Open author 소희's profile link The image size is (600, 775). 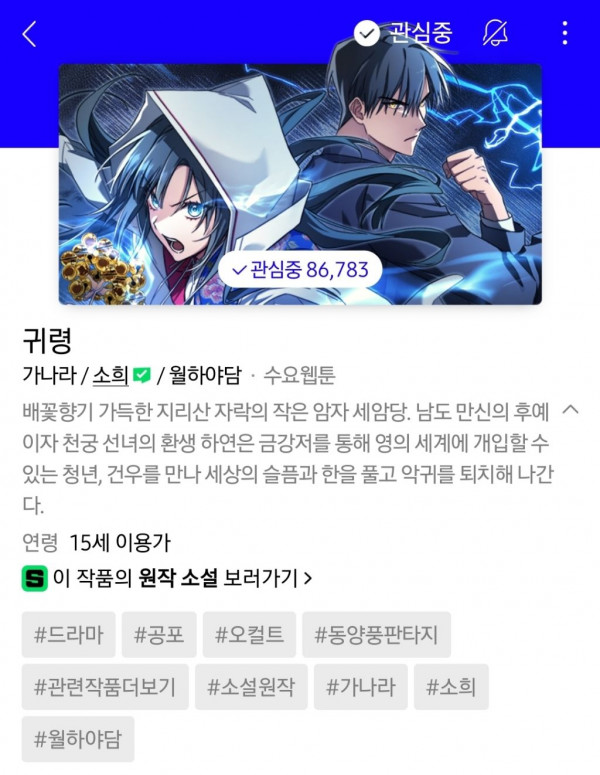tap(111, 376)
